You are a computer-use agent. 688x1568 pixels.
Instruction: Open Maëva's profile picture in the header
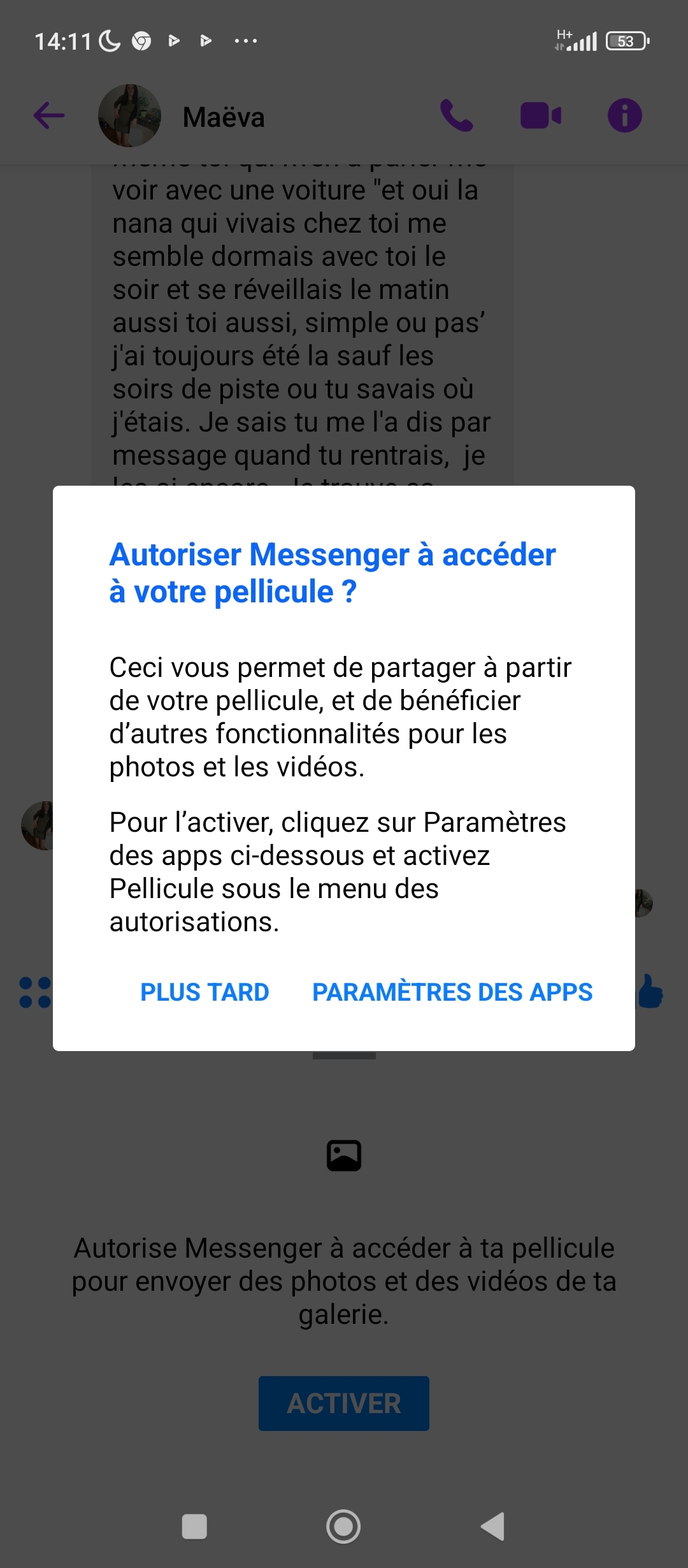coord(129,116)
